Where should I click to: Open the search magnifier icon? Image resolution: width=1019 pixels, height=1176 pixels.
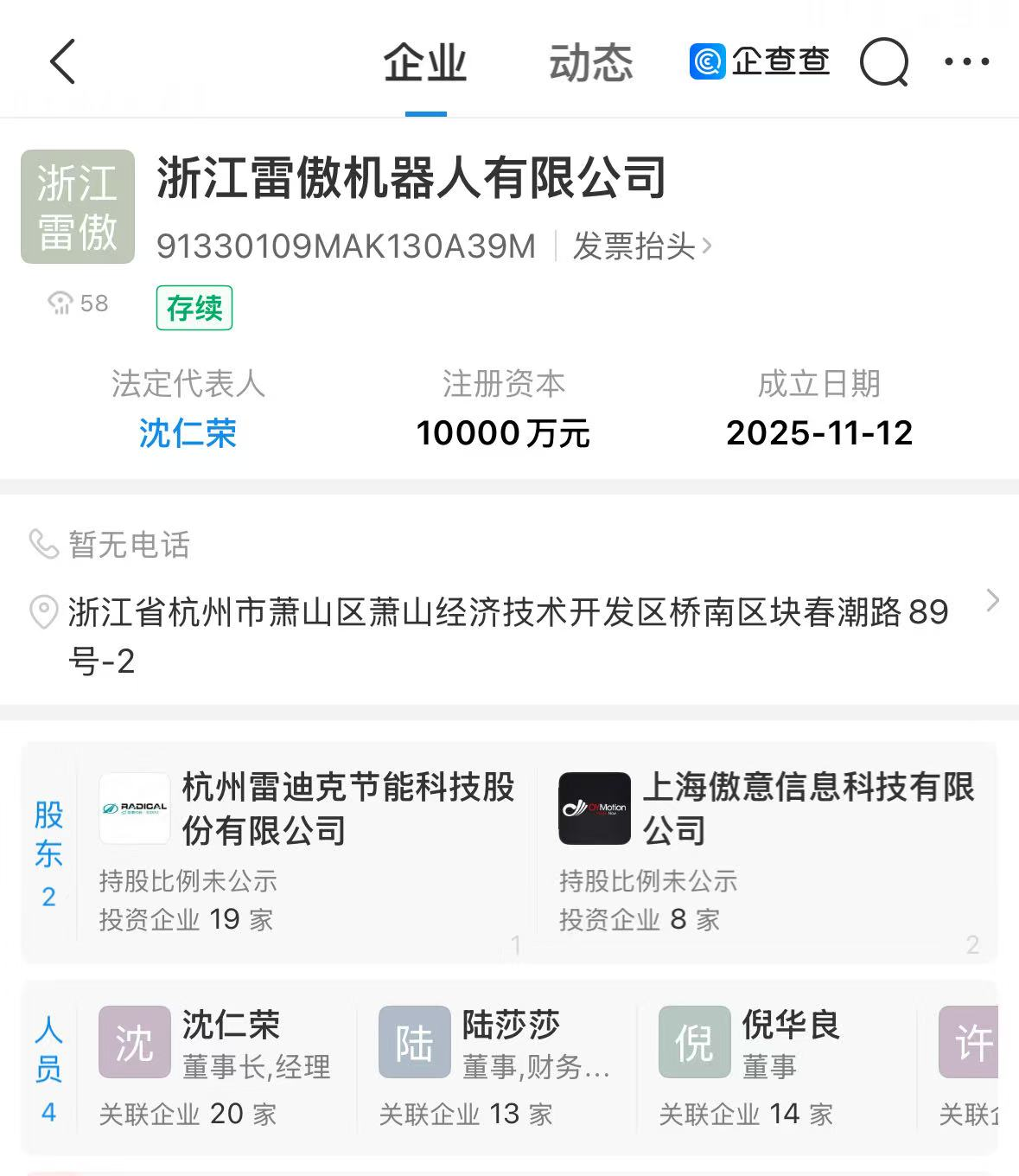click(x=883, y=62)
